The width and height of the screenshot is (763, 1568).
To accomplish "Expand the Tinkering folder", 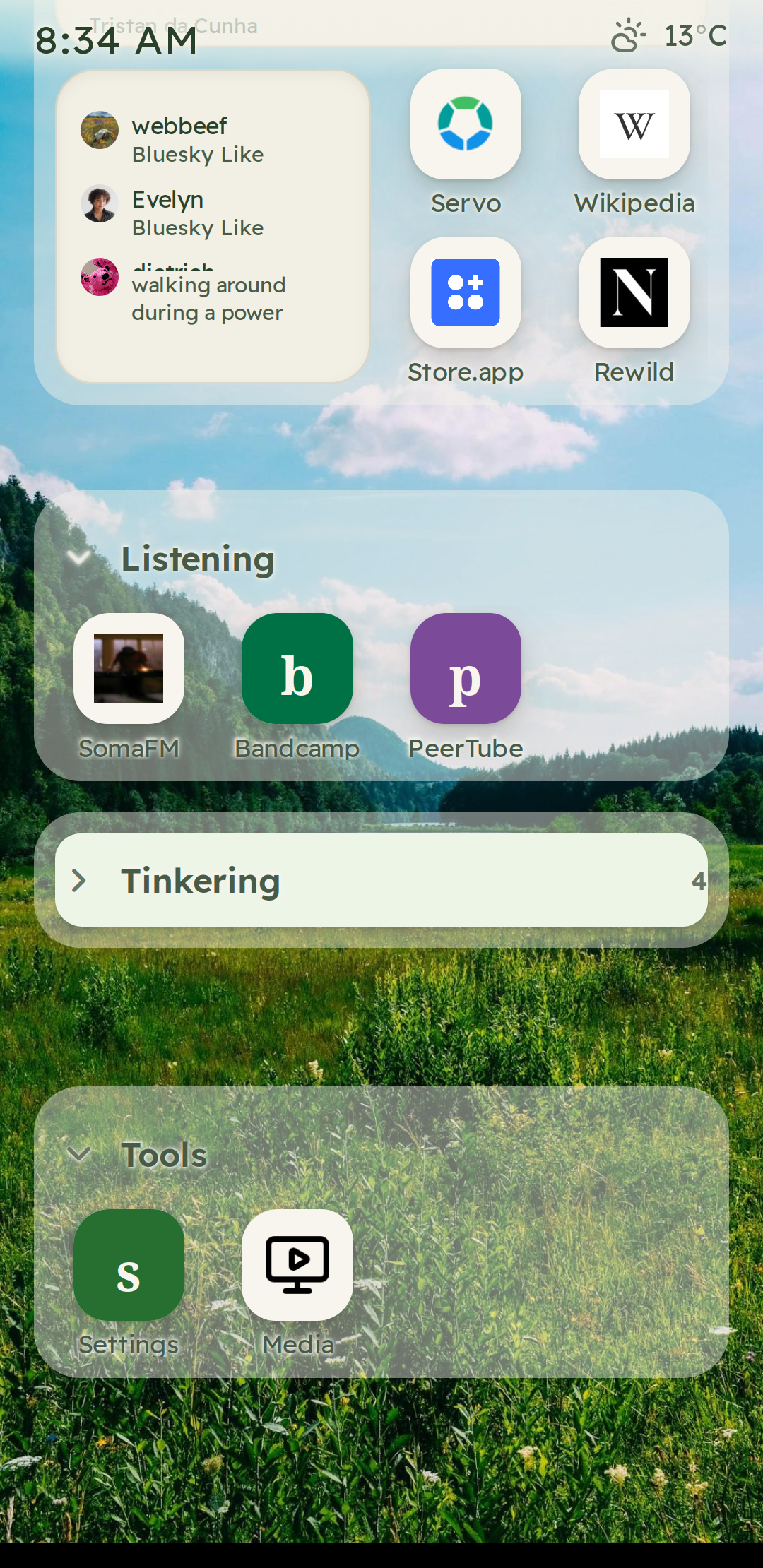I will (381, 880).
